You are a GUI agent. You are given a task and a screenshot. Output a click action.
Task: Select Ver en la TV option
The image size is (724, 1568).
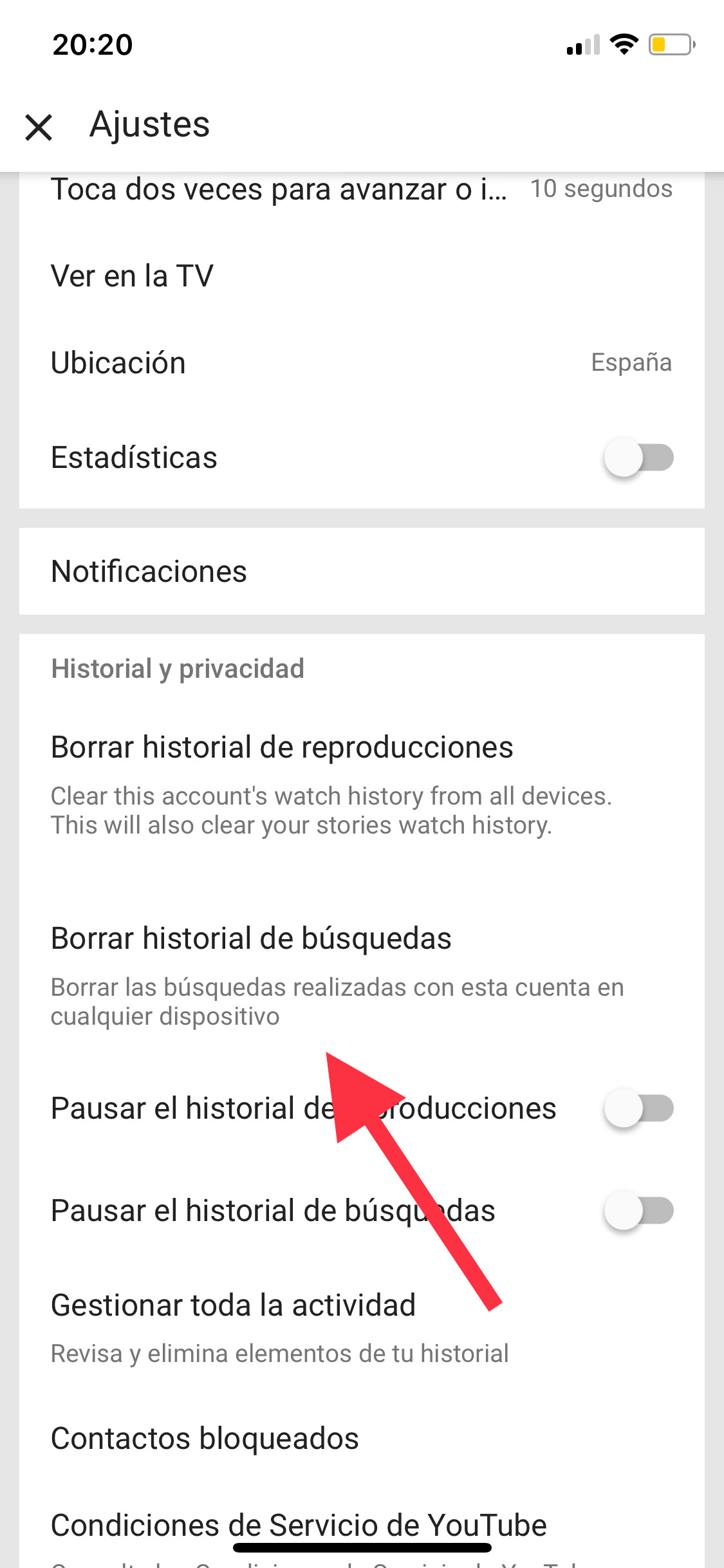click(132, 275)
